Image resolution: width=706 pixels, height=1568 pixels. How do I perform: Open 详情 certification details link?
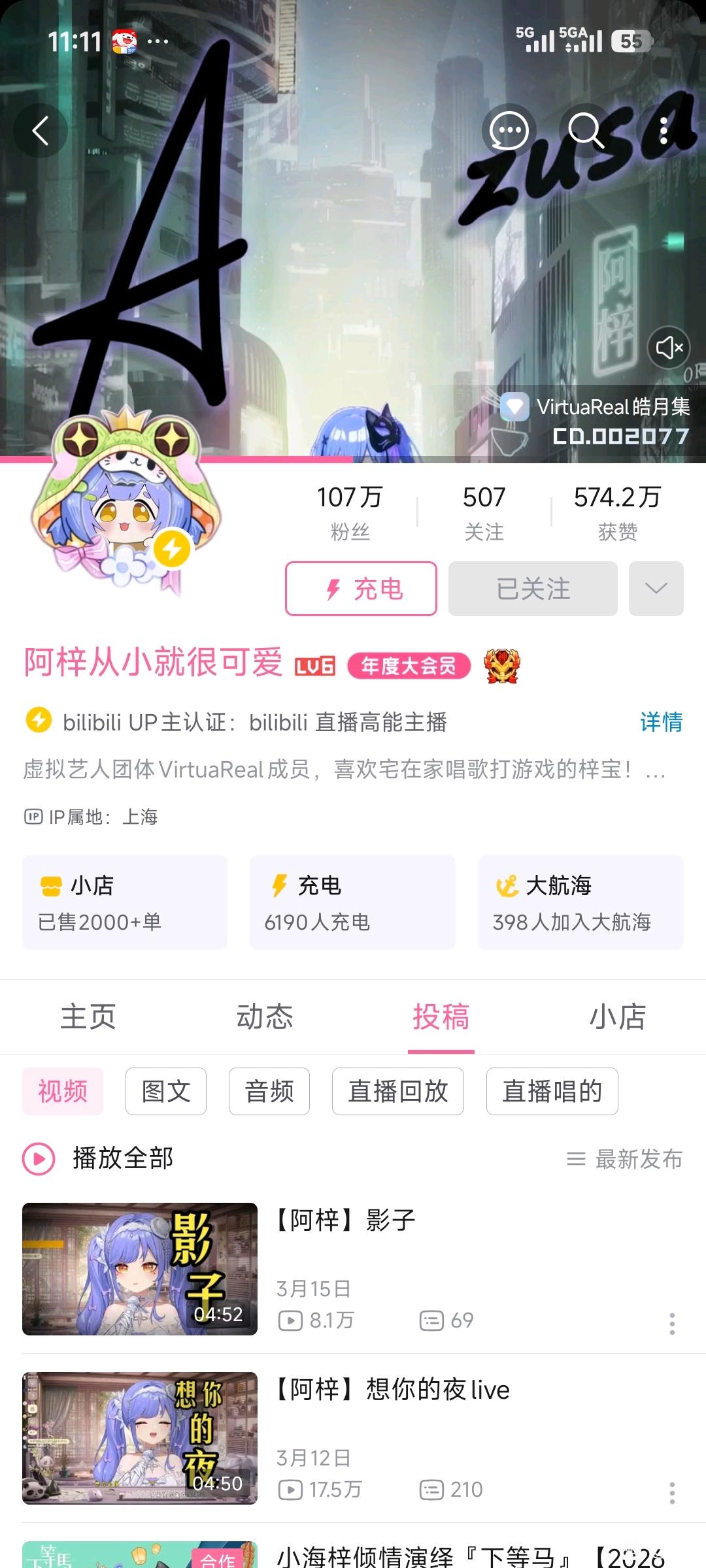pyautogui.click(x=661, y=722)
